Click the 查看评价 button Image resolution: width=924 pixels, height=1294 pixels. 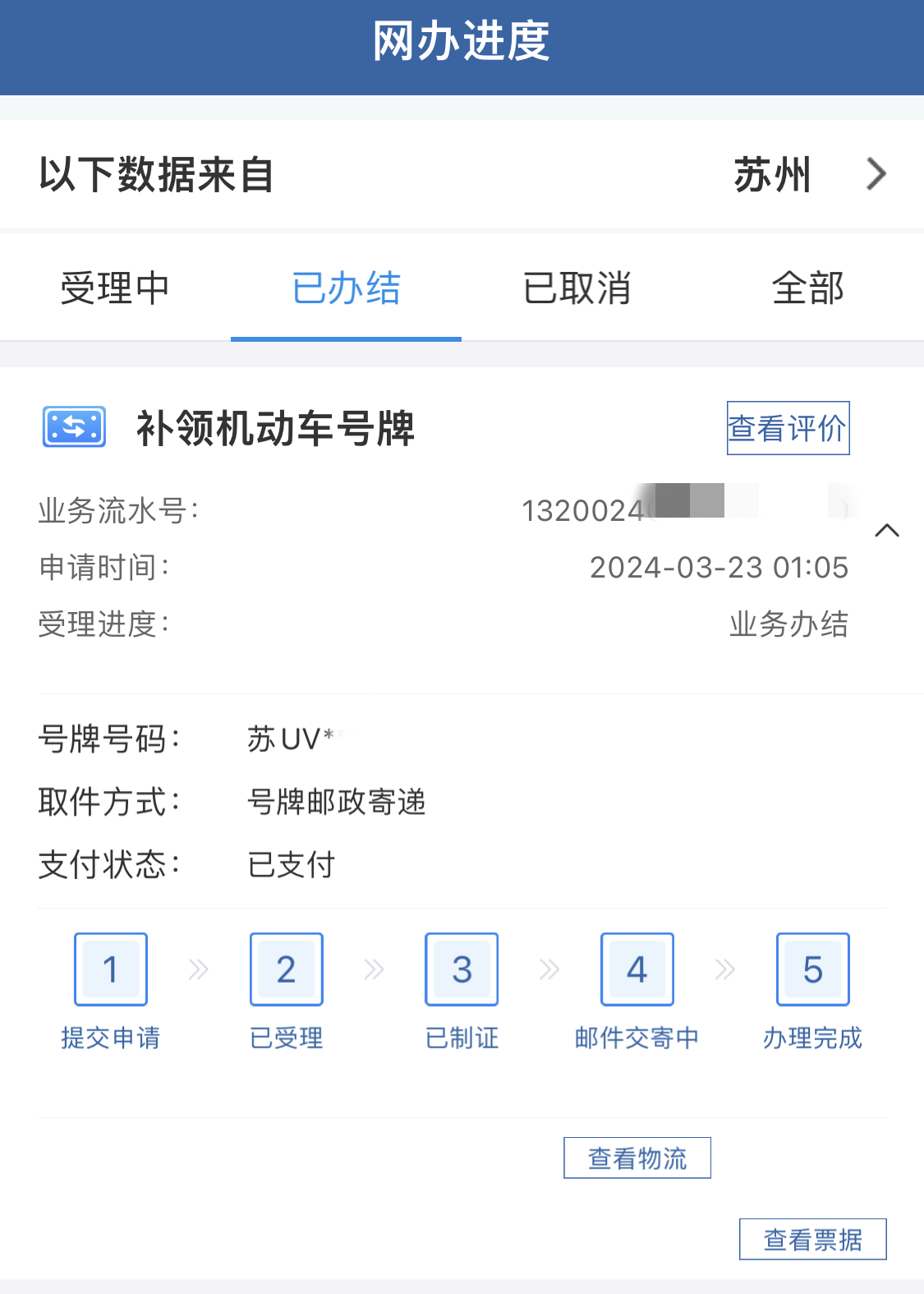coord(787,426)
